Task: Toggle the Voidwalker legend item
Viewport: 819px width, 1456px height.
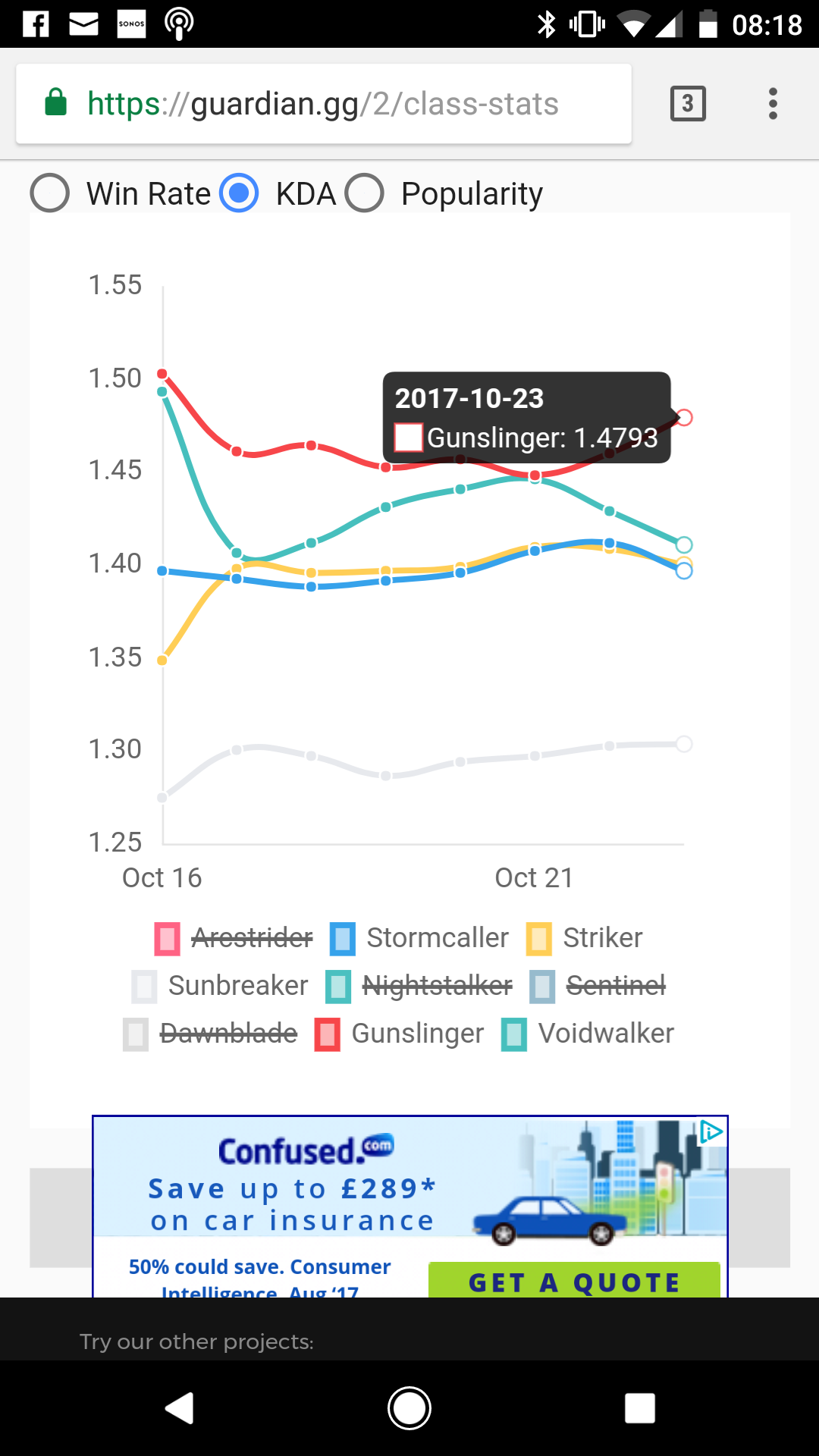Action: [588, 1034]
